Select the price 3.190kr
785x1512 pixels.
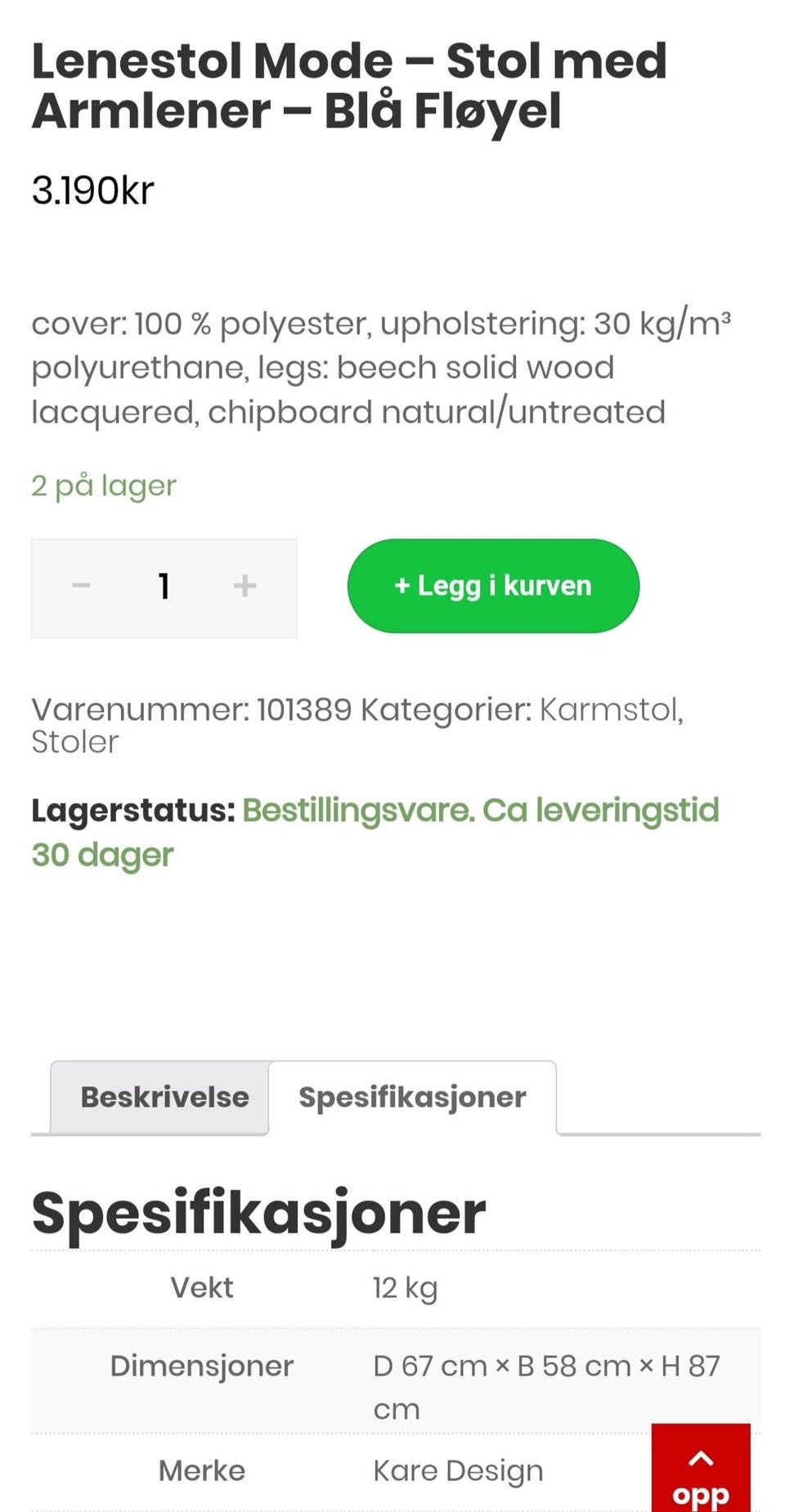tap(93, 190)
